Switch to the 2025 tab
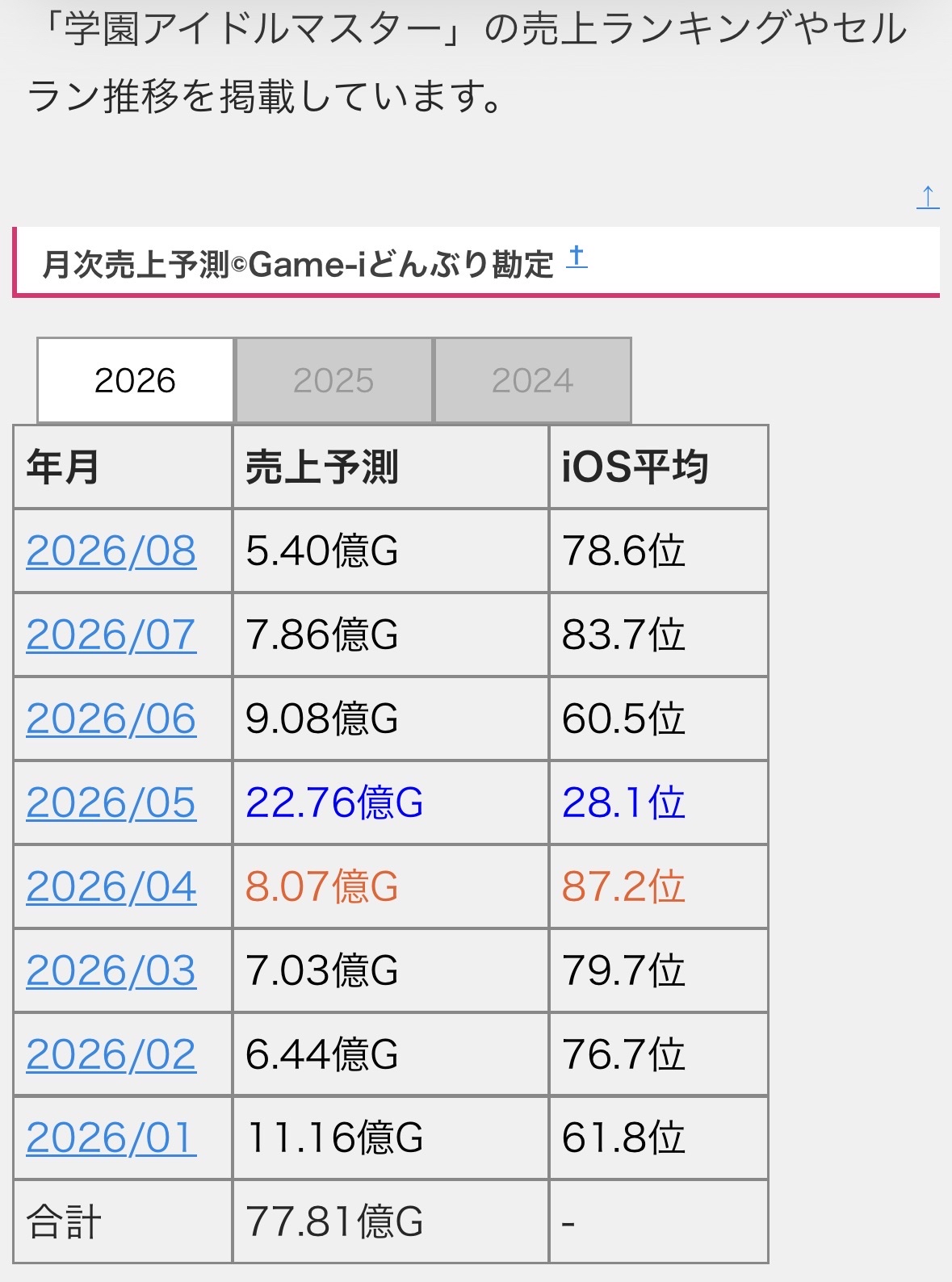This screenshot has width=952, height=1282. tap(333, 380)
